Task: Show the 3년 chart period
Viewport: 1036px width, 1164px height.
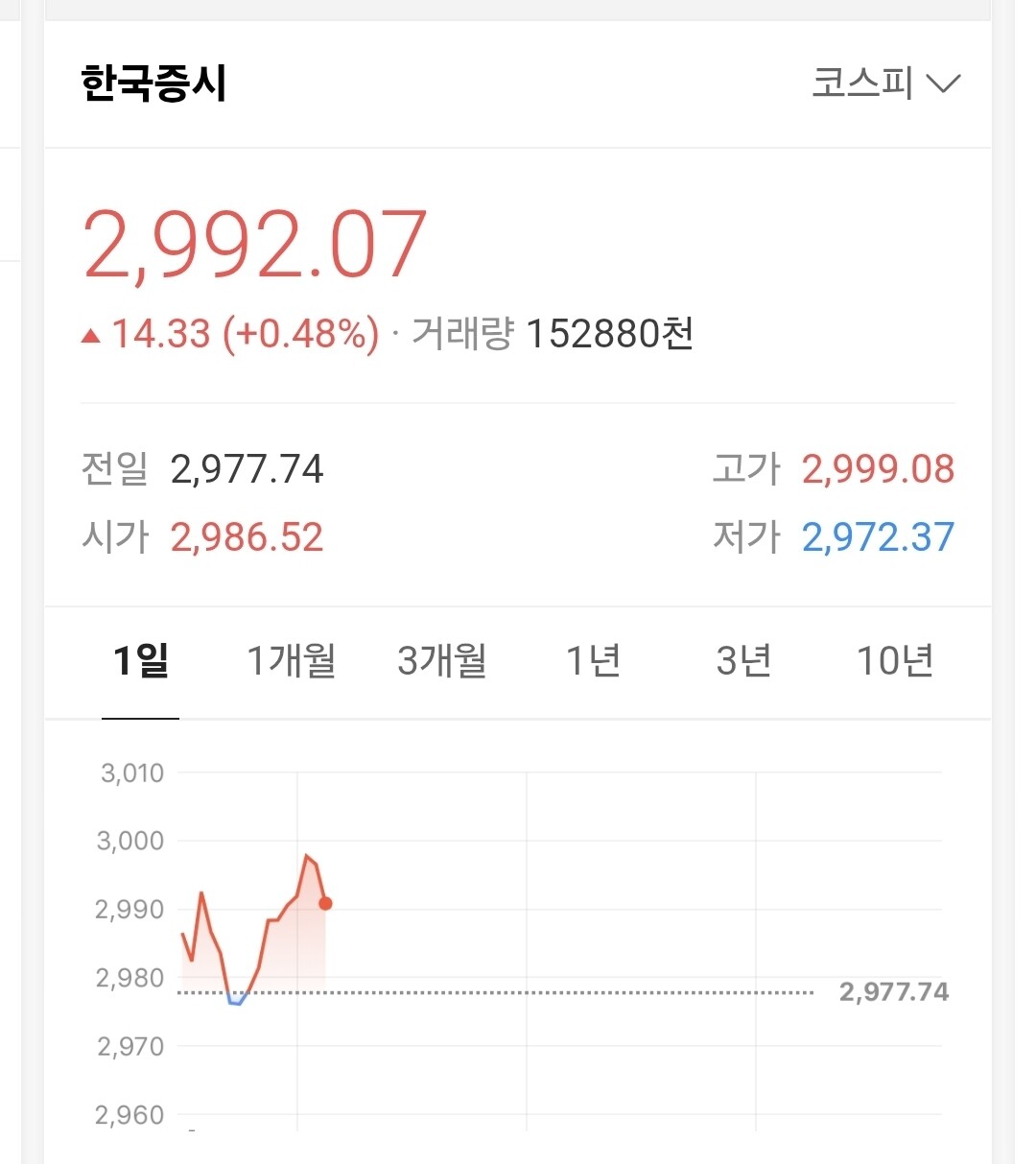Action: click(743, 661)
